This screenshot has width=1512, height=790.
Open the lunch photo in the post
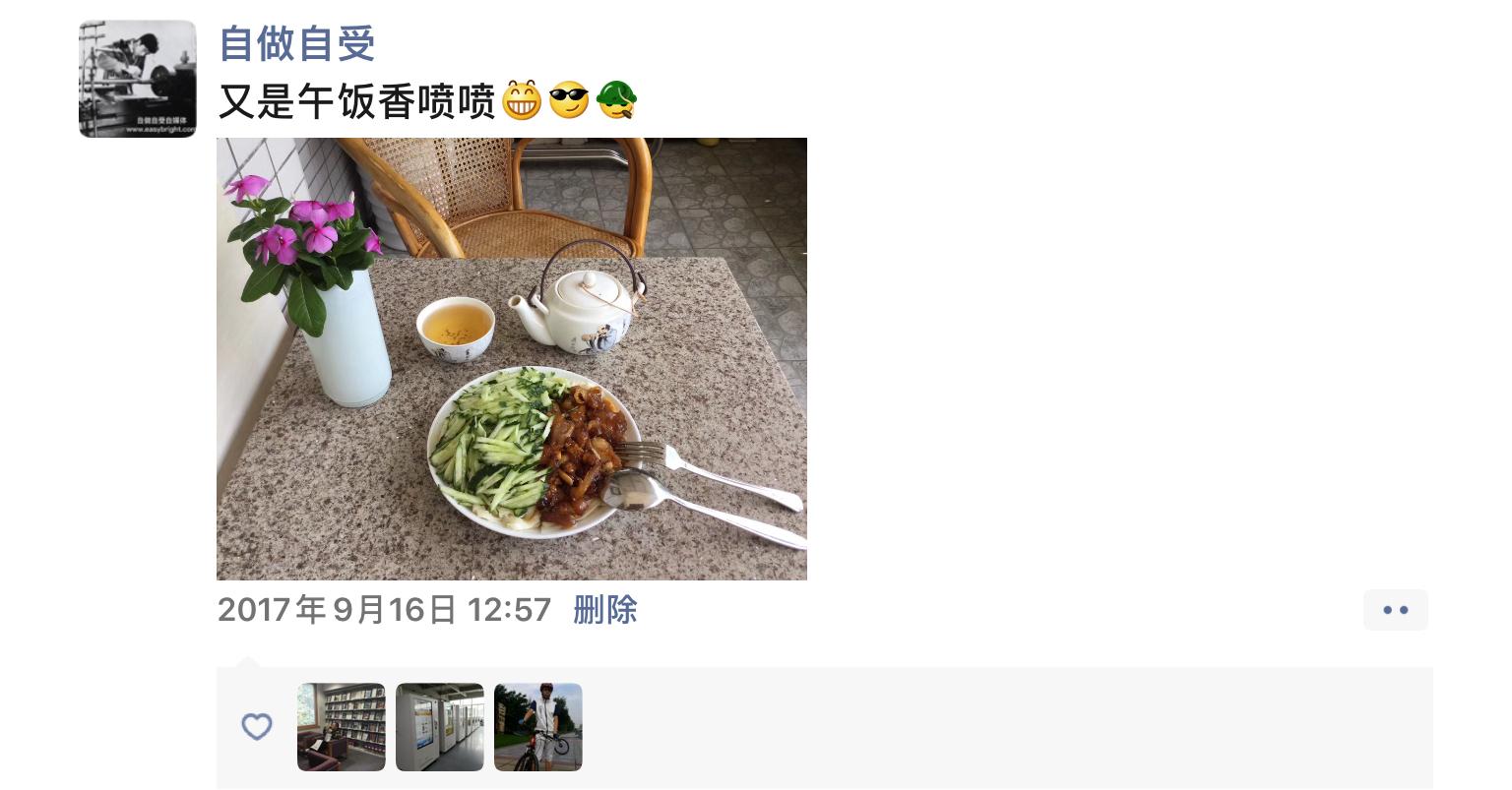coord(511,358)
